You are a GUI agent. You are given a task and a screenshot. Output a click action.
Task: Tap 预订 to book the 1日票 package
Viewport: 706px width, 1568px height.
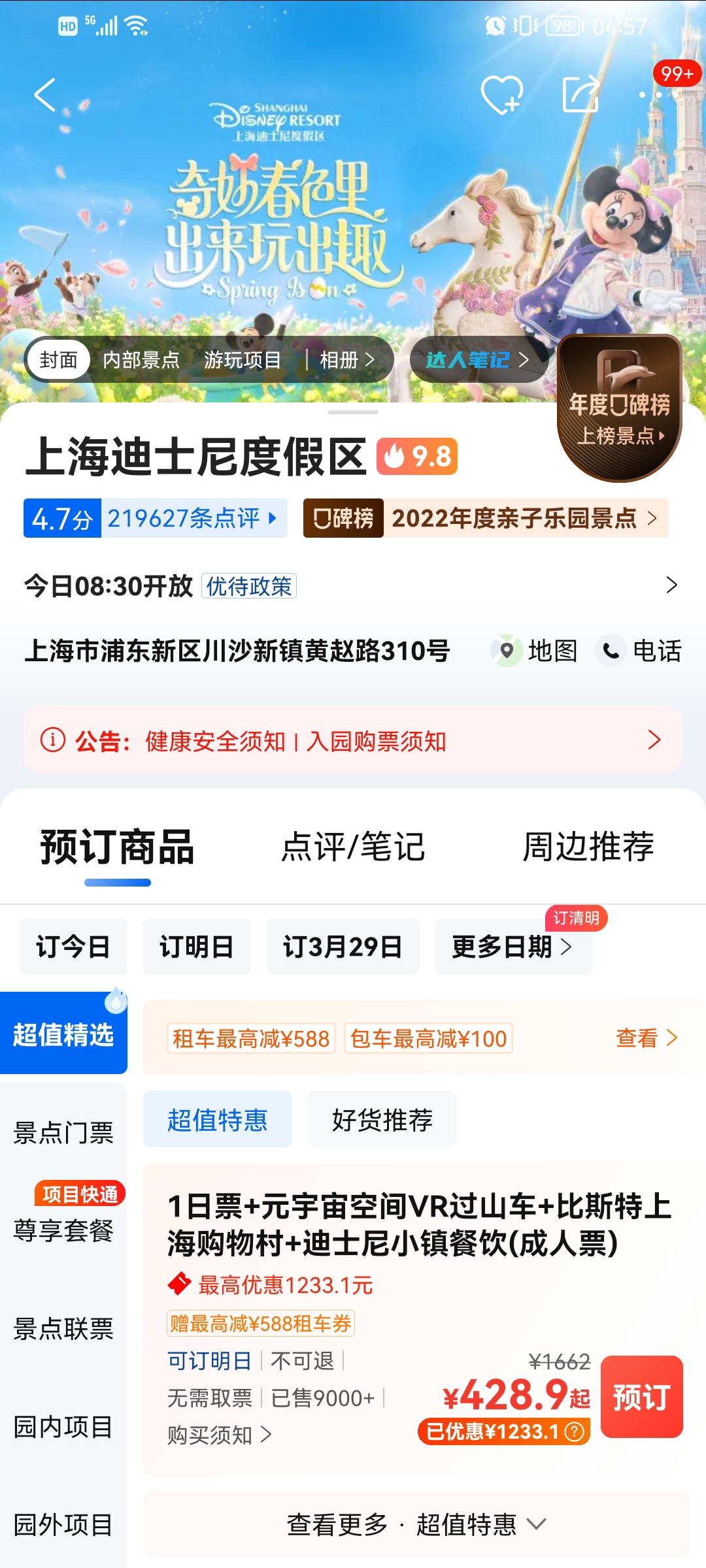pyautogui.click(x=641, y=1397)
